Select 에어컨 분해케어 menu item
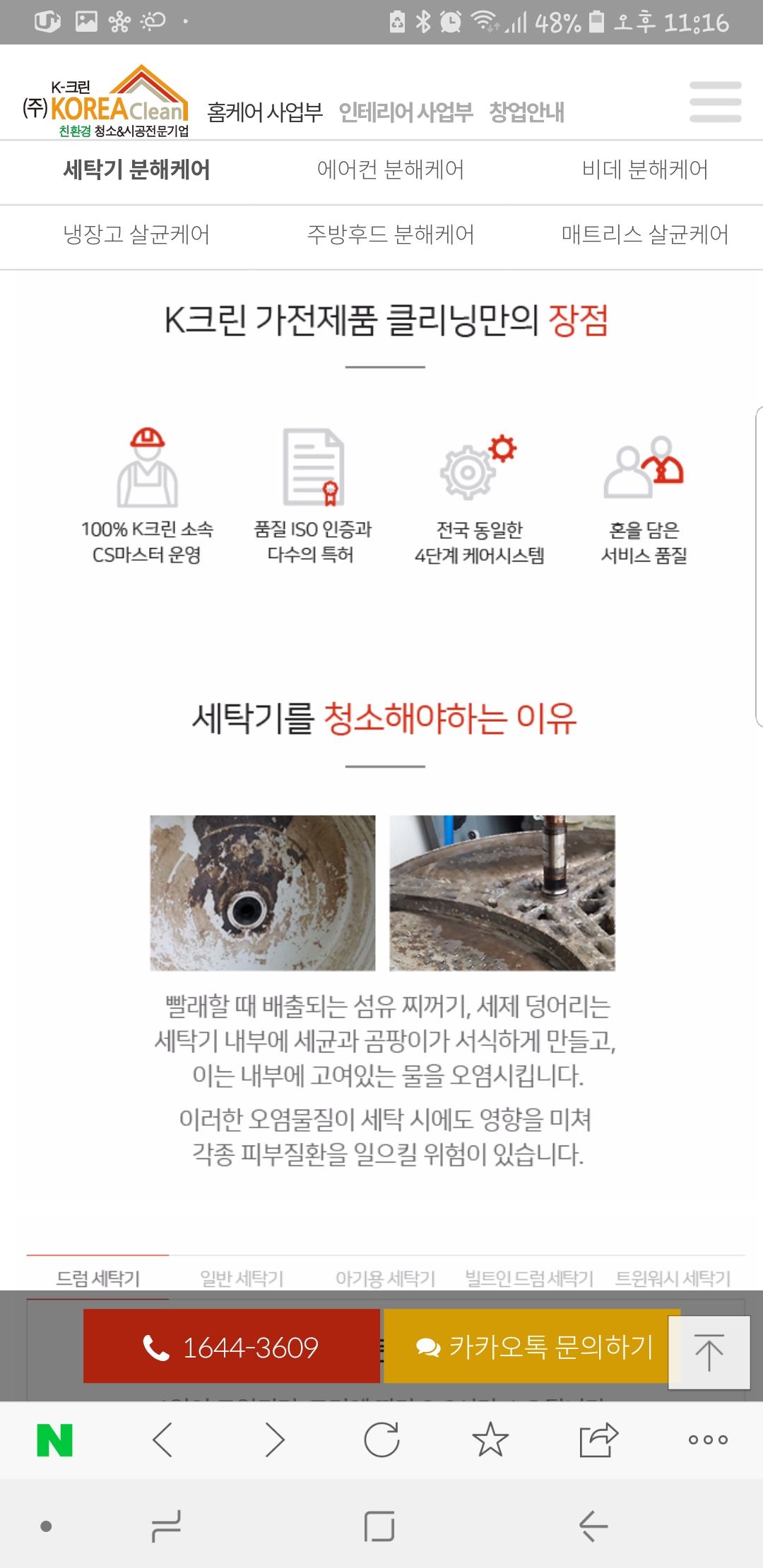Viewport: 763px width, 1568px height. [390, 170]
